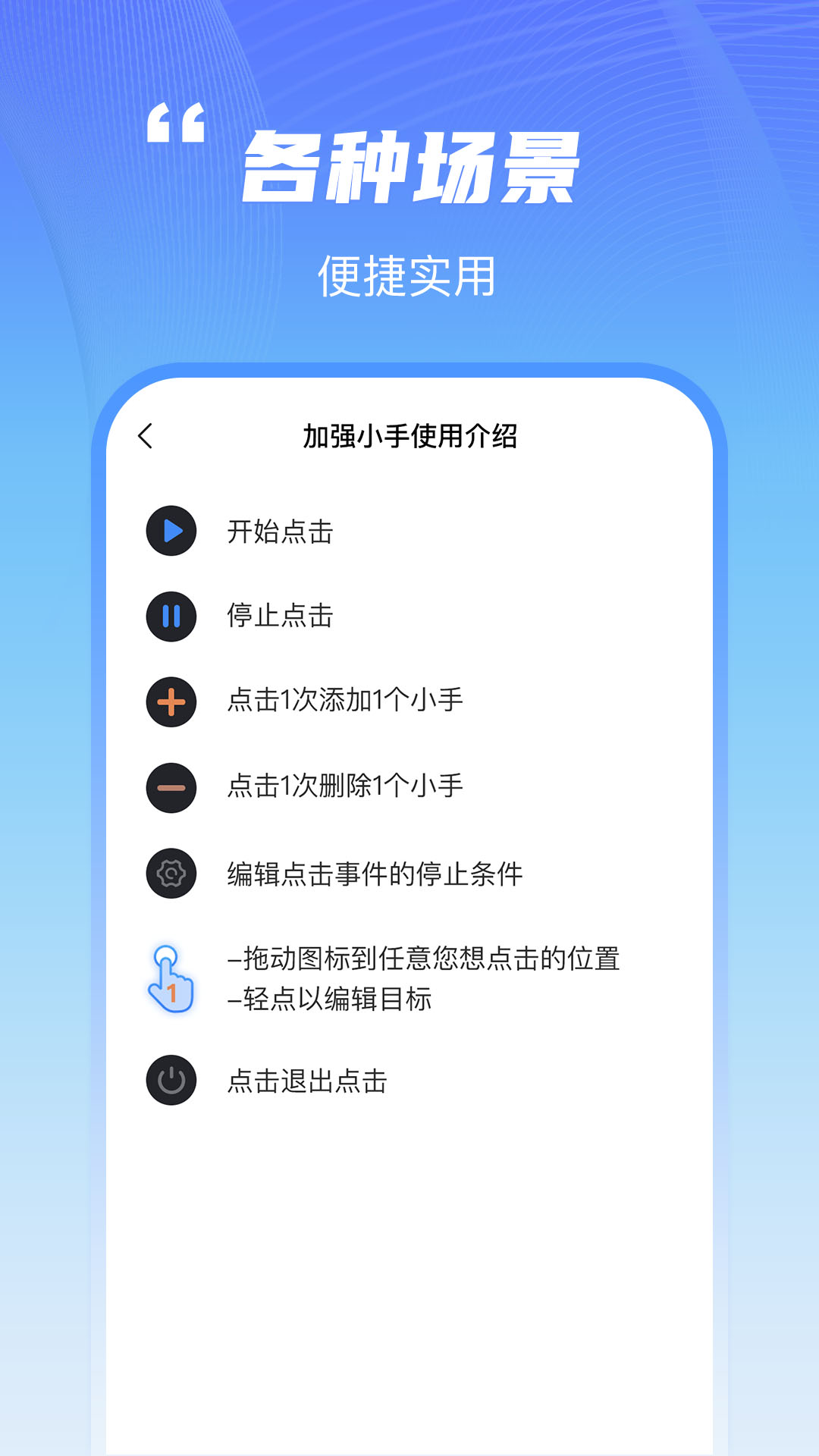Select the 加强小手使用介绍 title bar
Image resolution: width=819 pixels, height=1456 pixels.
tap(409, 437)
